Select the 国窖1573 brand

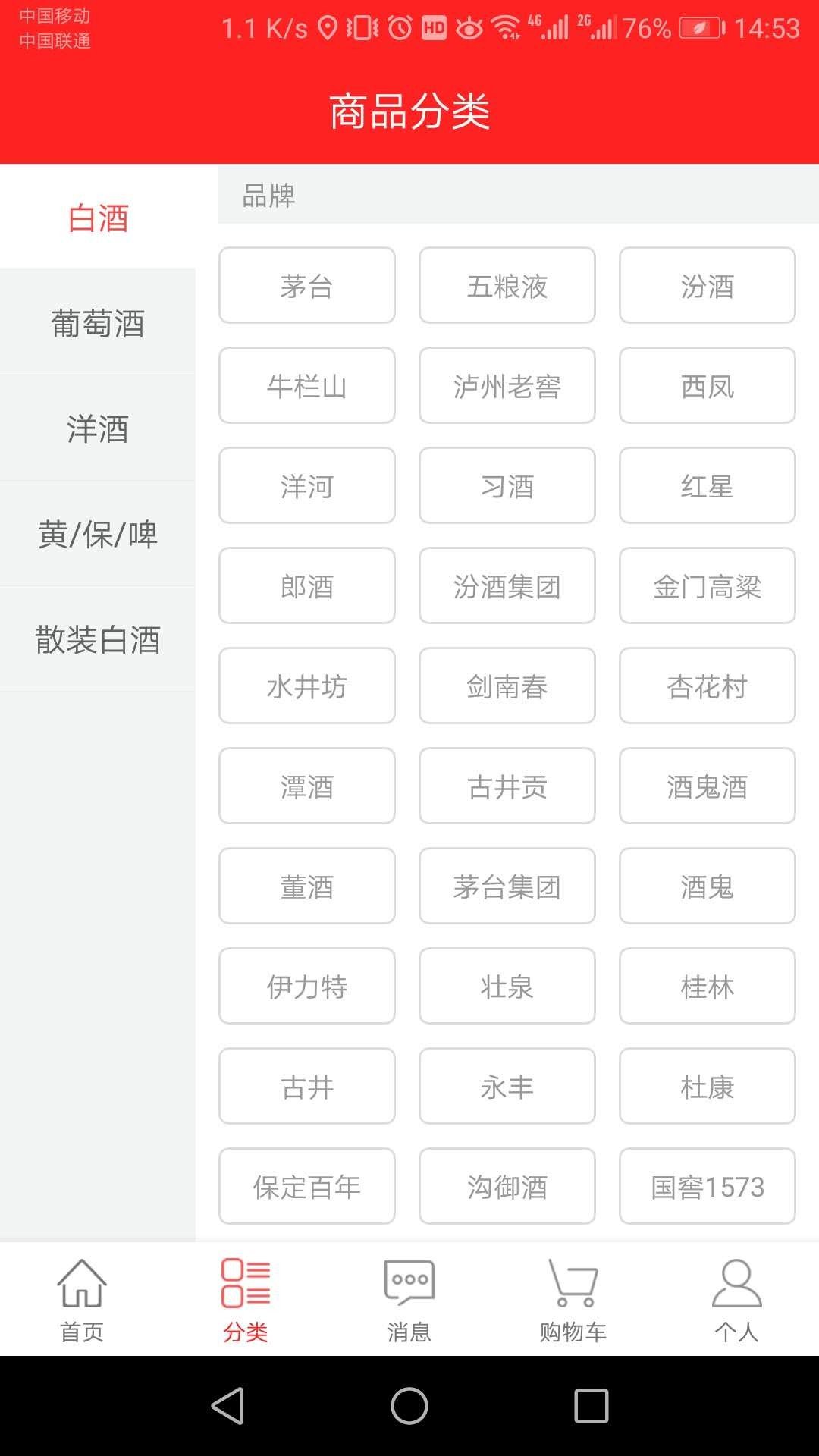click(707, 1187)
